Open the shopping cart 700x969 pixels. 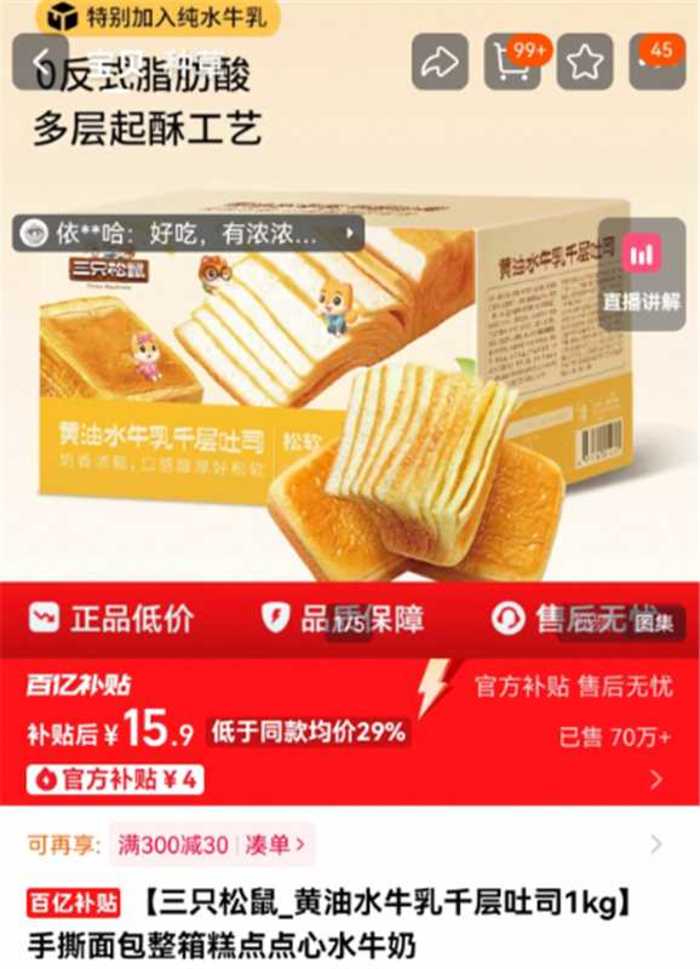[511, 63]
